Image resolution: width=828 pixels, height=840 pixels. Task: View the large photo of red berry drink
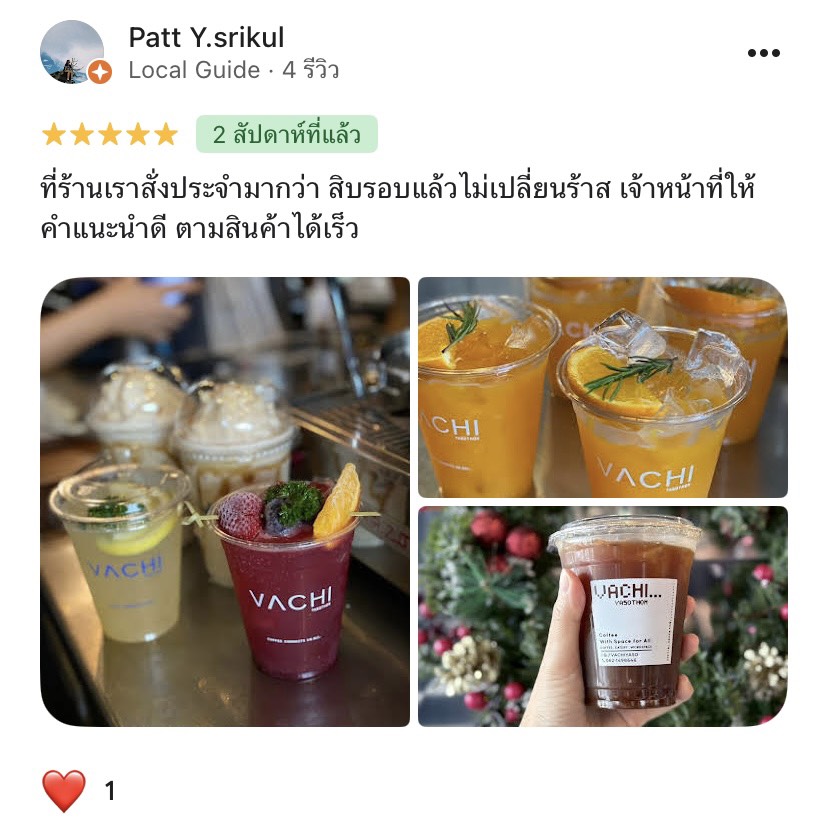[x=225, y=502]
